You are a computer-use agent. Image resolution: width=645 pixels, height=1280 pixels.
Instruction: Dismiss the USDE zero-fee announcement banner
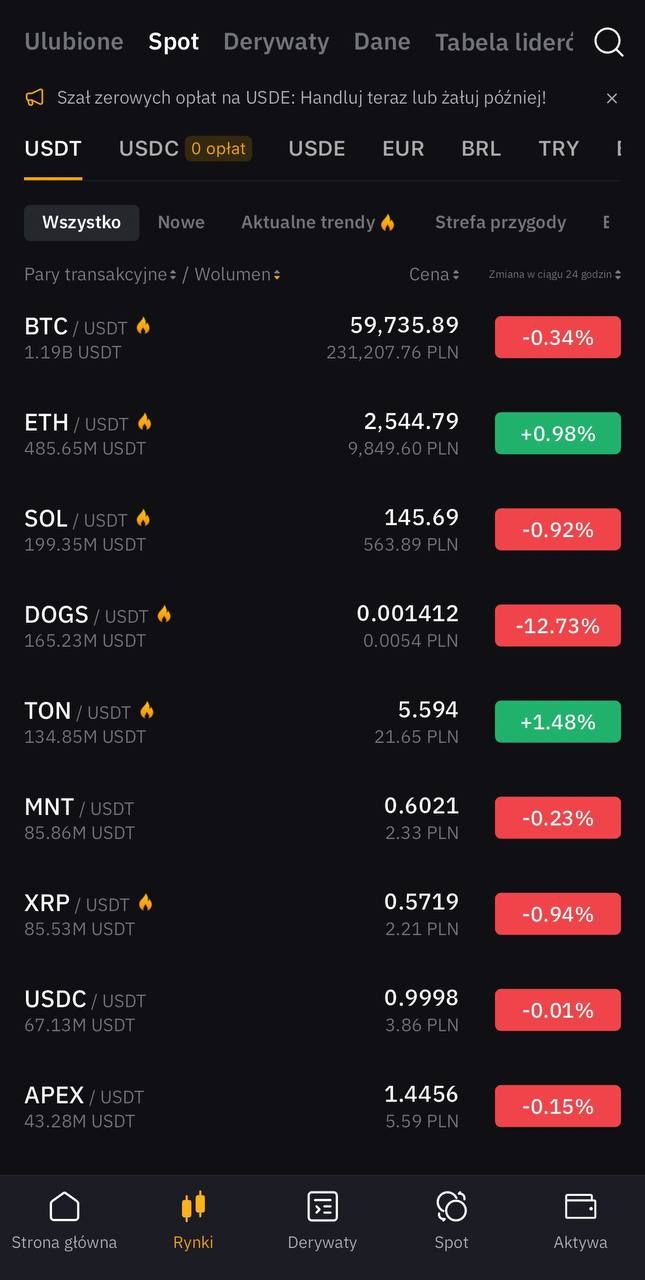pyautogui.click(x=612, y=98)
